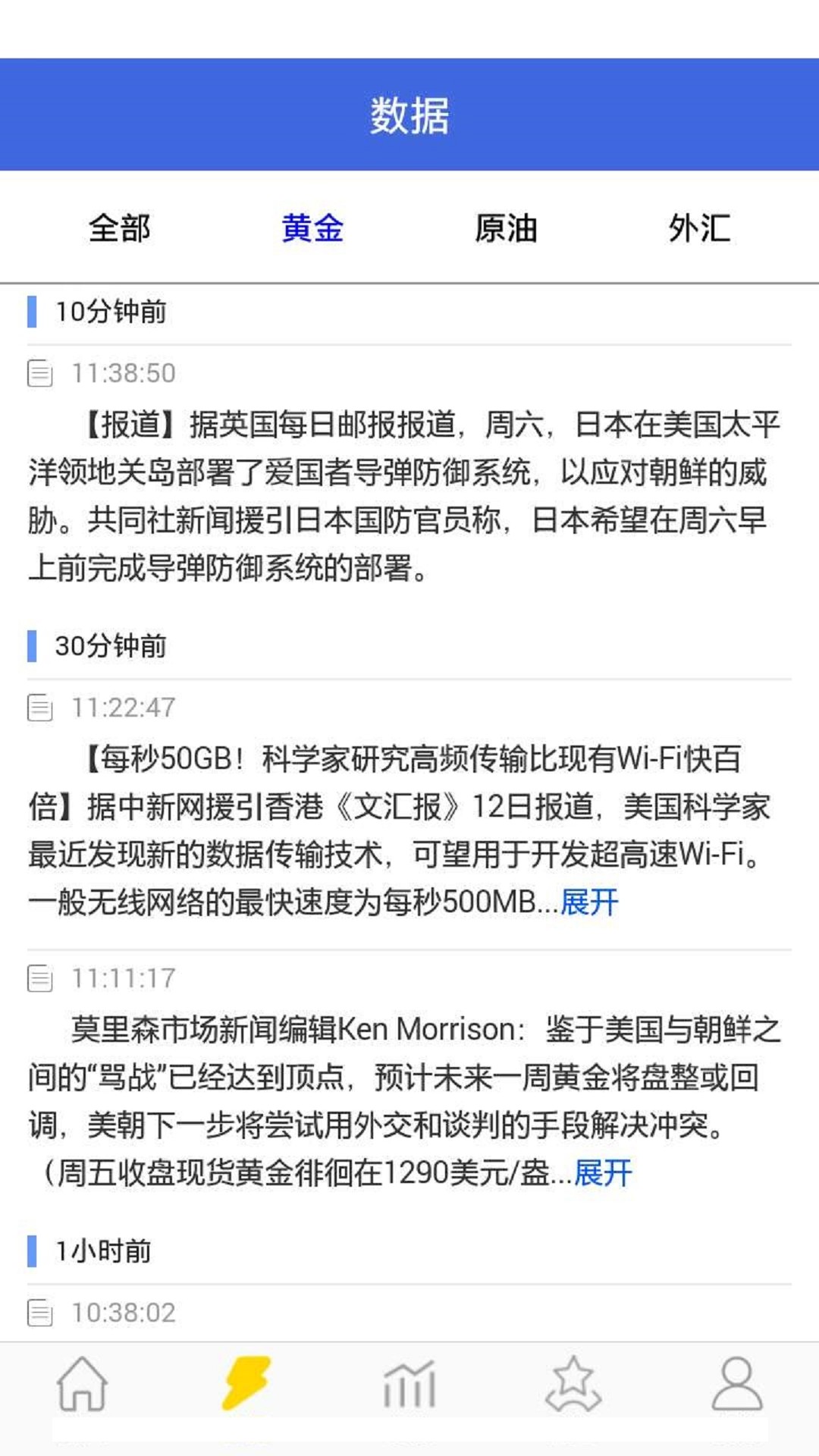Open the market chart tab

click(409, 1384)
